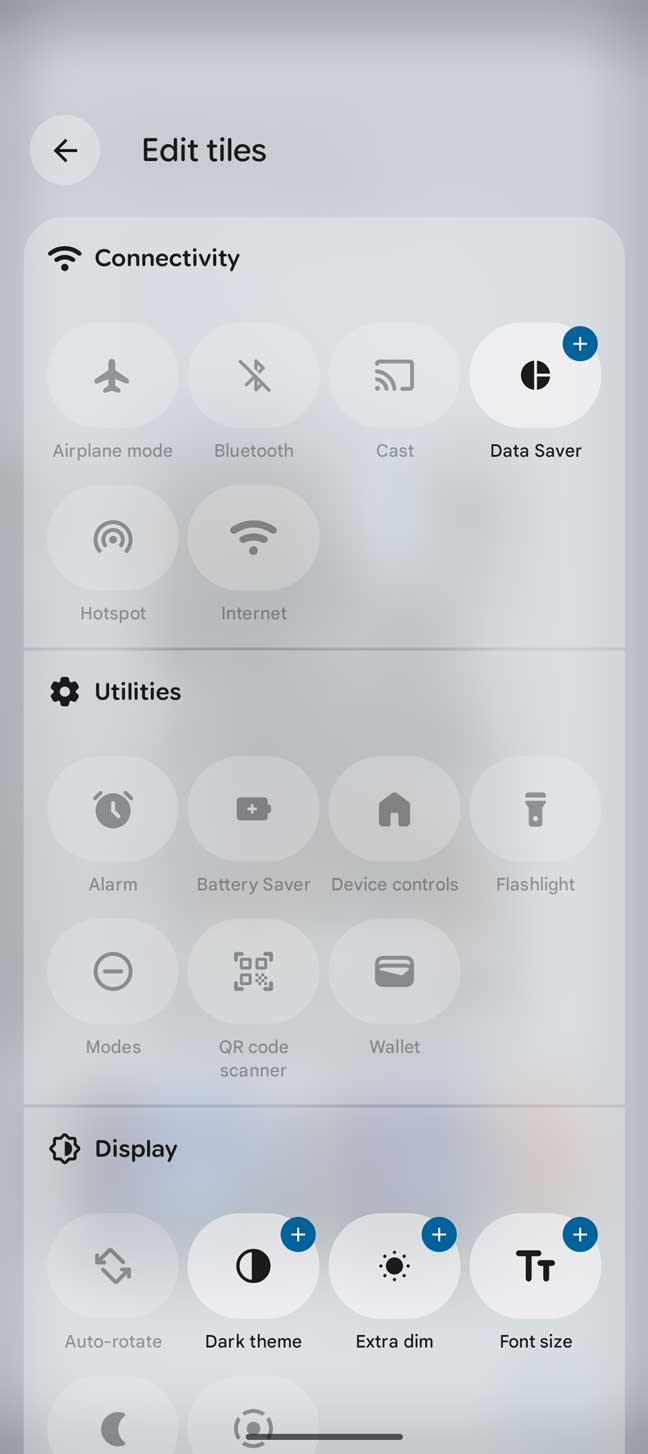Select the Cast tile
The height and width of the screenshot is (1454, 648).
[x=394, y=376]
